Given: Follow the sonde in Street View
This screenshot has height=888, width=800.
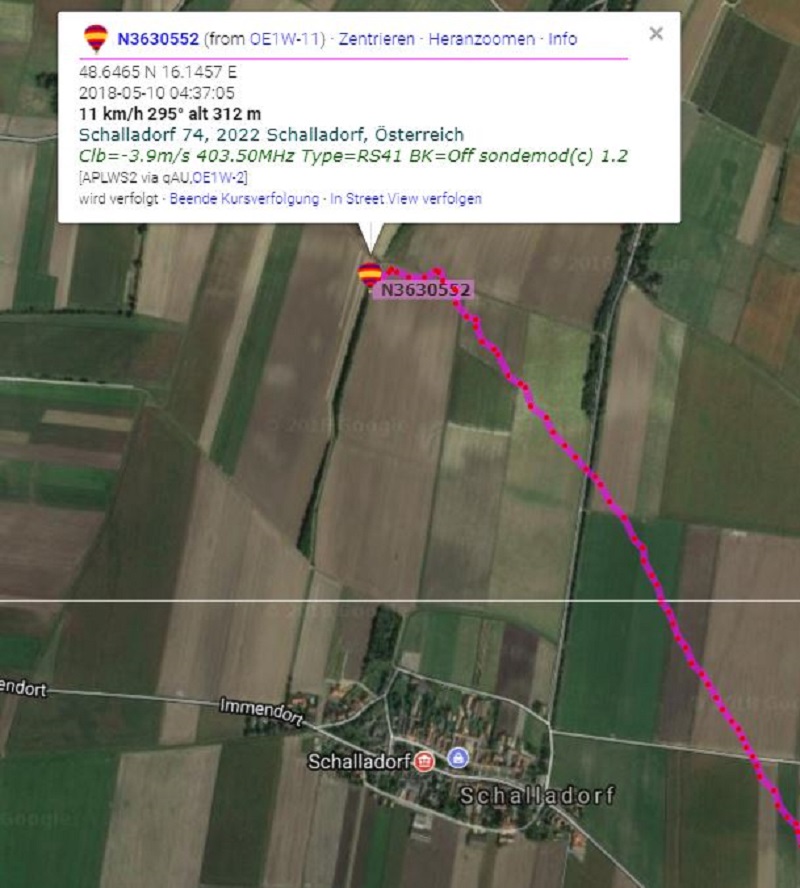Looking at the screenshot, I should 406,199.
